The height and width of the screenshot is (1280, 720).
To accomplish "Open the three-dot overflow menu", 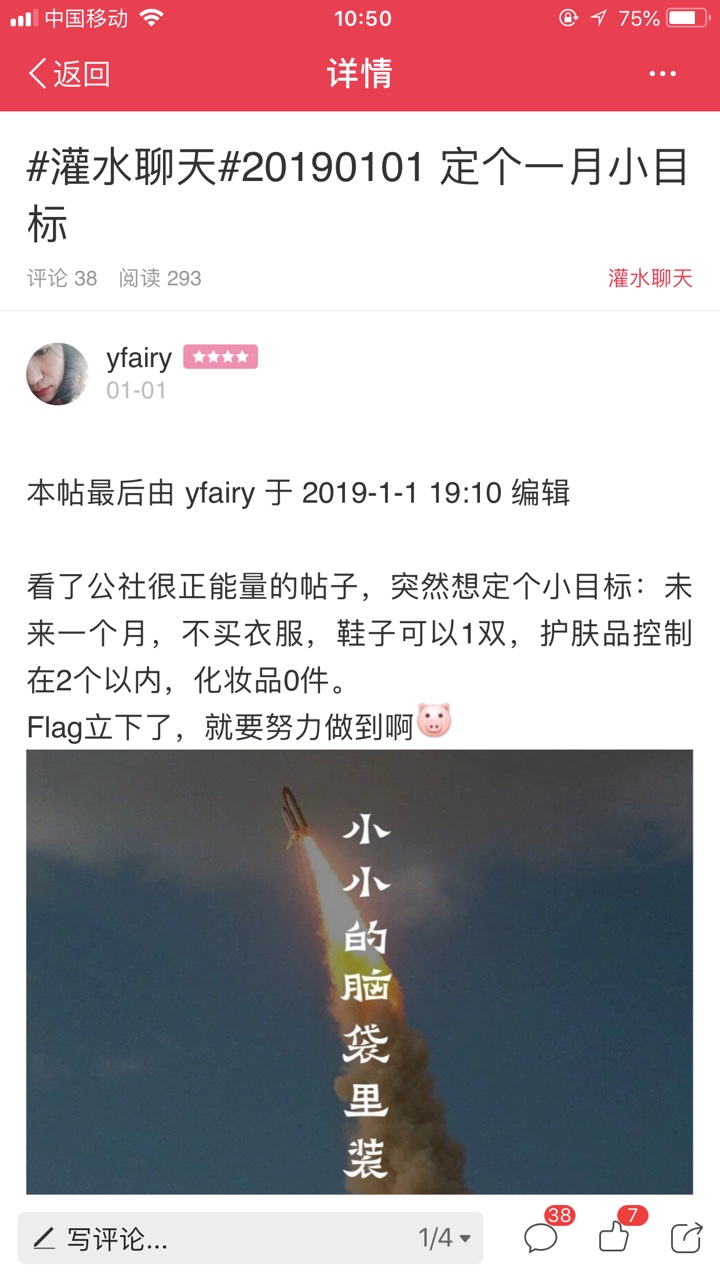I will [x=663, y=74].
